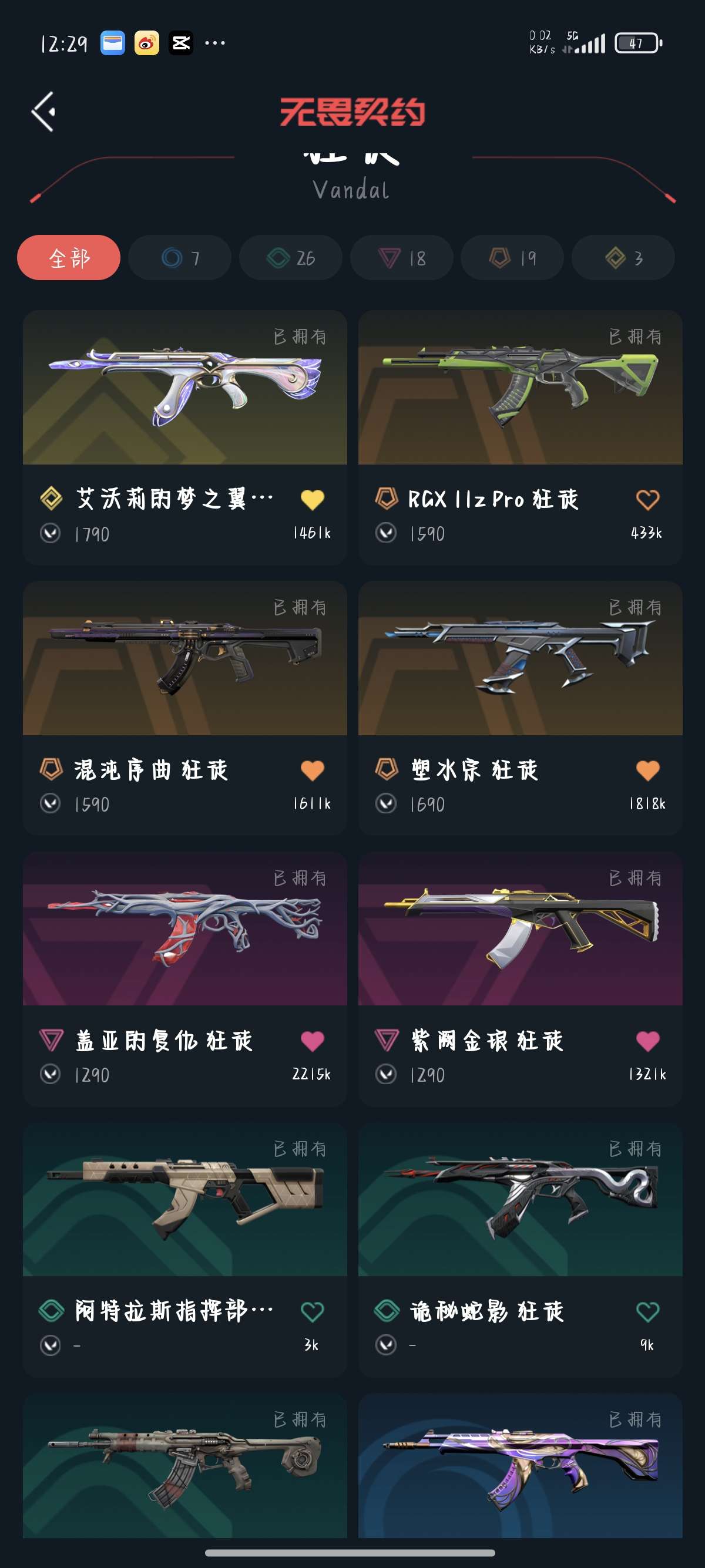Tap the heart on 混沌序曲 狂徒
This screenshot has width=705, height=1568.
(x=313, y=770)
